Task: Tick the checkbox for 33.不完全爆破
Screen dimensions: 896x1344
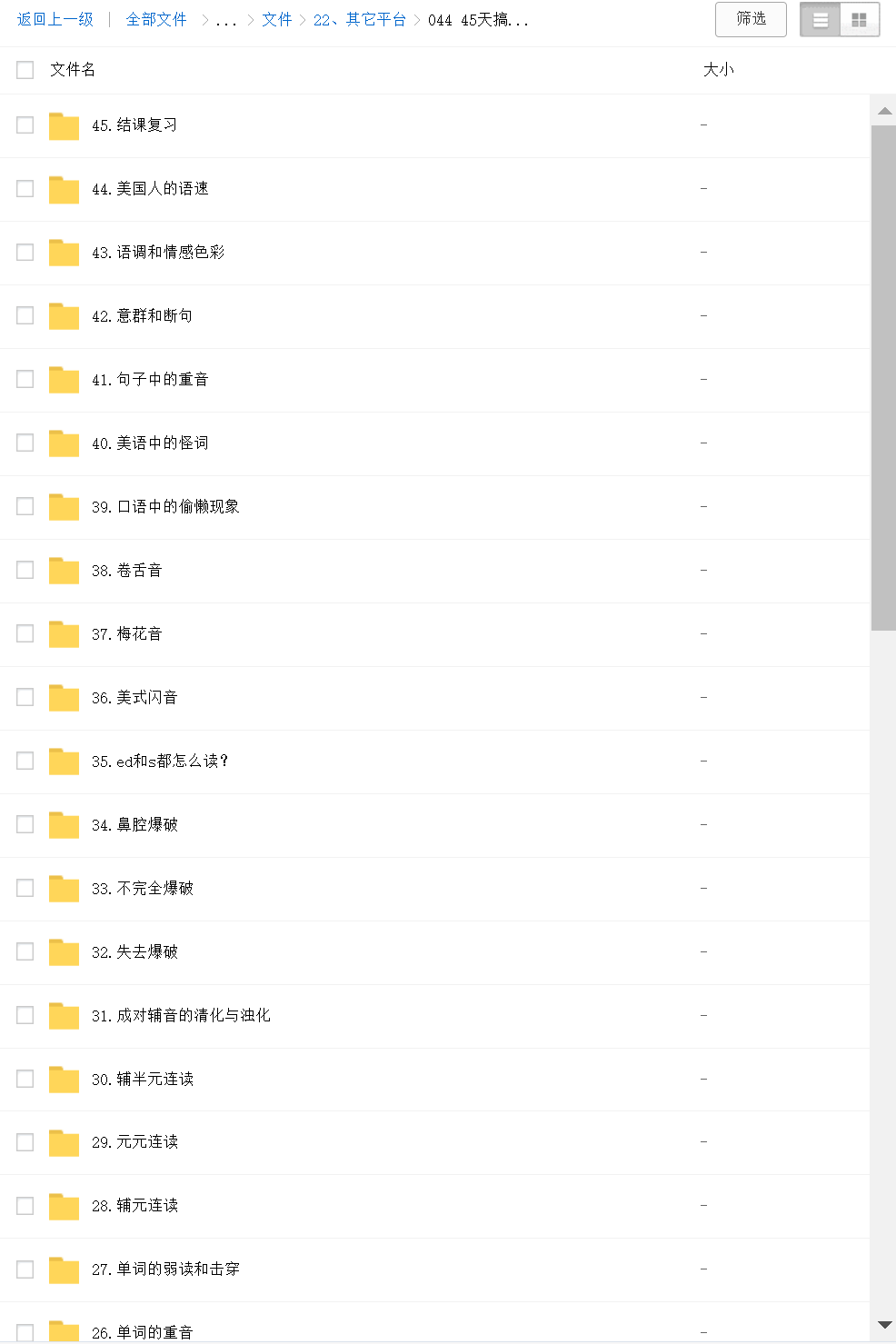Action: click(25, 889)
